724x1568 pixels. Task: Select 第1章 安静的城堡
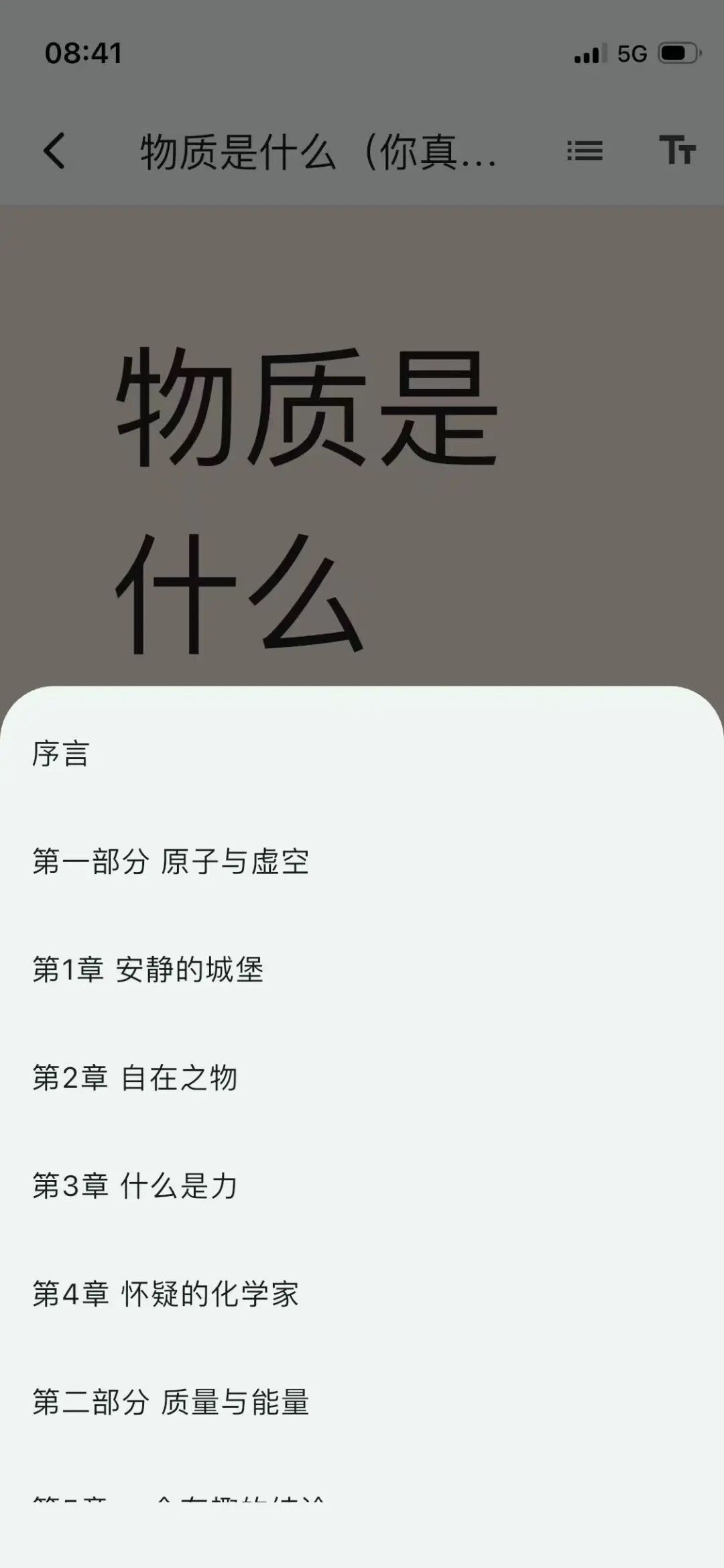pos(148,970)
